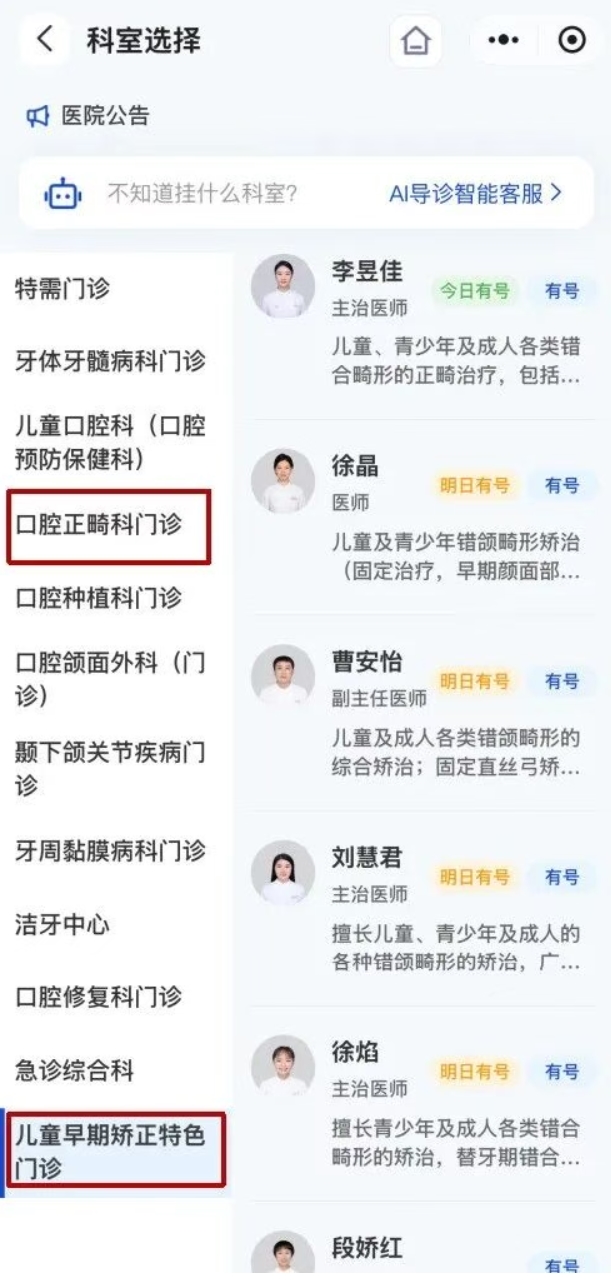Viewport: 611px width, 1282px height.
Task: Open the mini program more-options menu
Action: tap(503, 41)
